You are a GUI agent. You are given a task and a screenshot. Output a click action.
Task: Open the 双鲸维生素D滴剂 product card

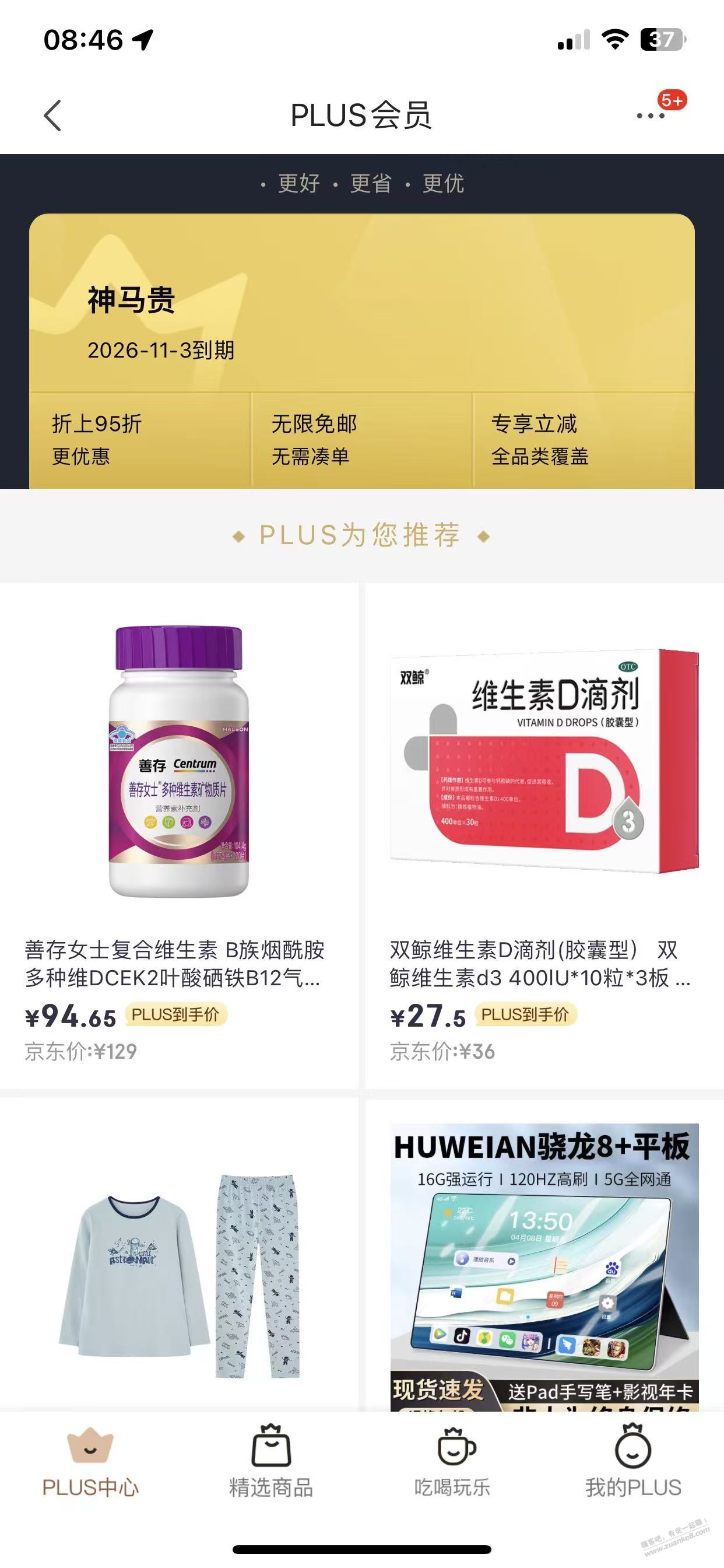point(544,834)
